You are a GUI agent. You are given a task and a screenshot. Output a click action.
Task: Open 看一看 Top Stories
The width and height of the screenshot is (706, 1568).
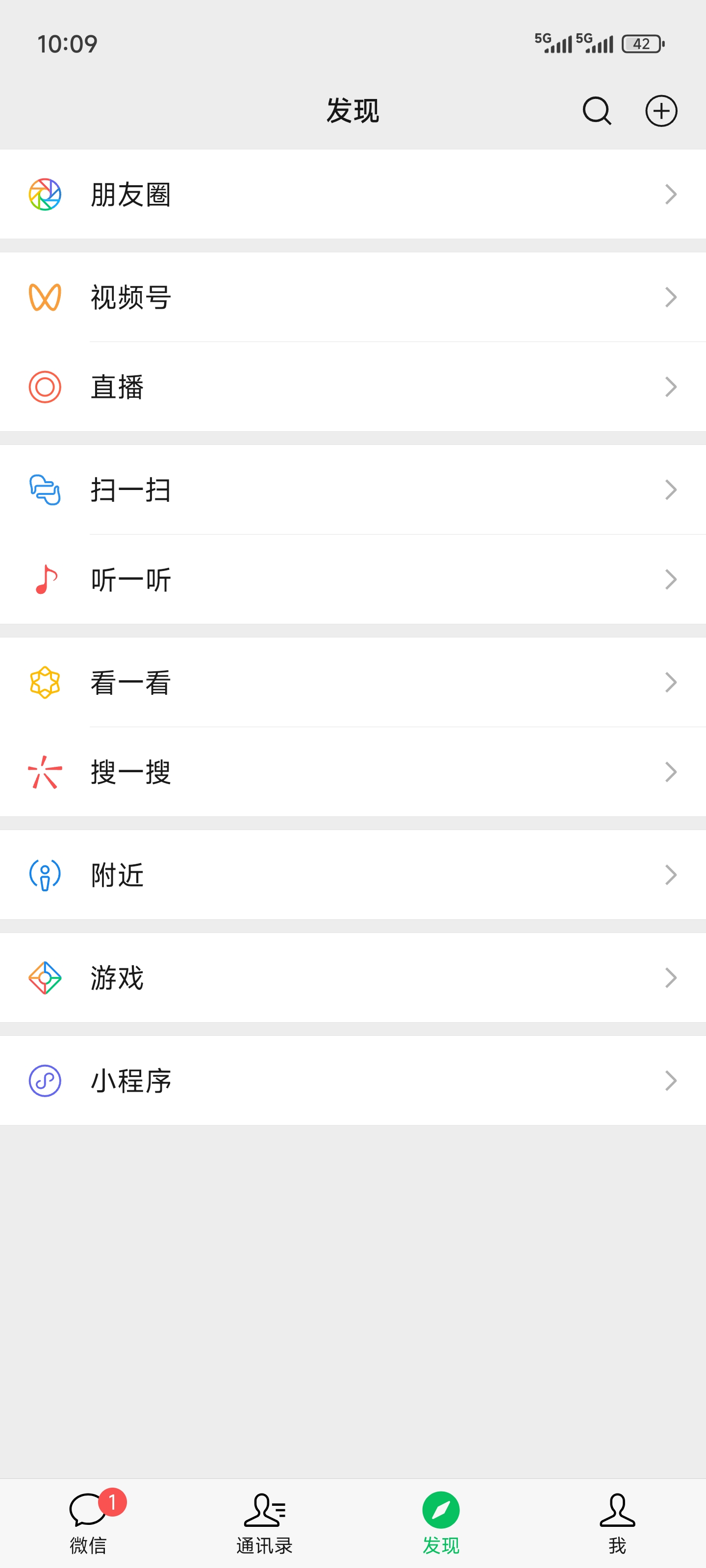point(353,682)
